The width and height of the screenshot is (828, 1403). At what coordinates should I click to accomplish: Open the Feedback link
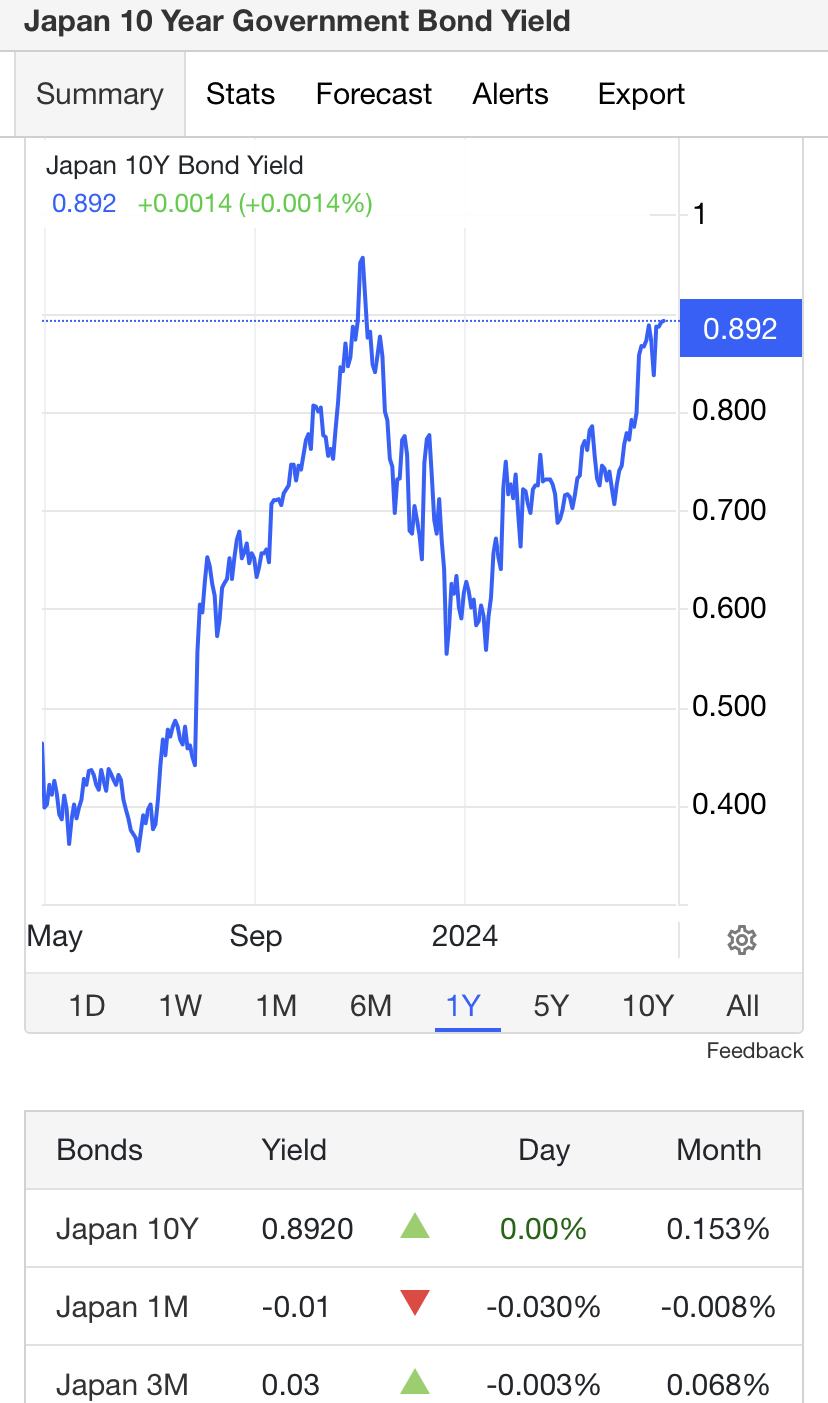755,1051
